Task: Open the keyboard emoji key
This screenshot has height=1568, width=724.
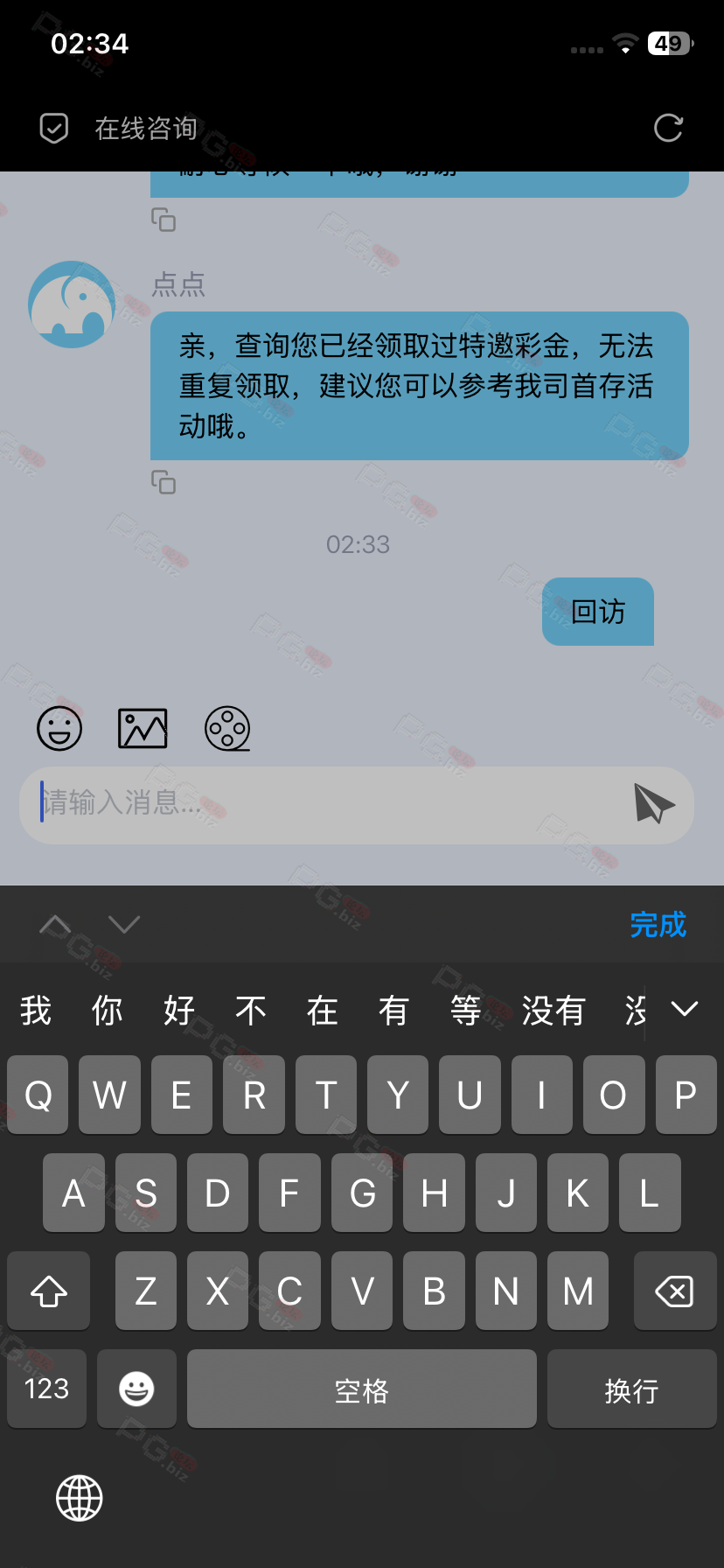Action: [x=136, y=1389]
